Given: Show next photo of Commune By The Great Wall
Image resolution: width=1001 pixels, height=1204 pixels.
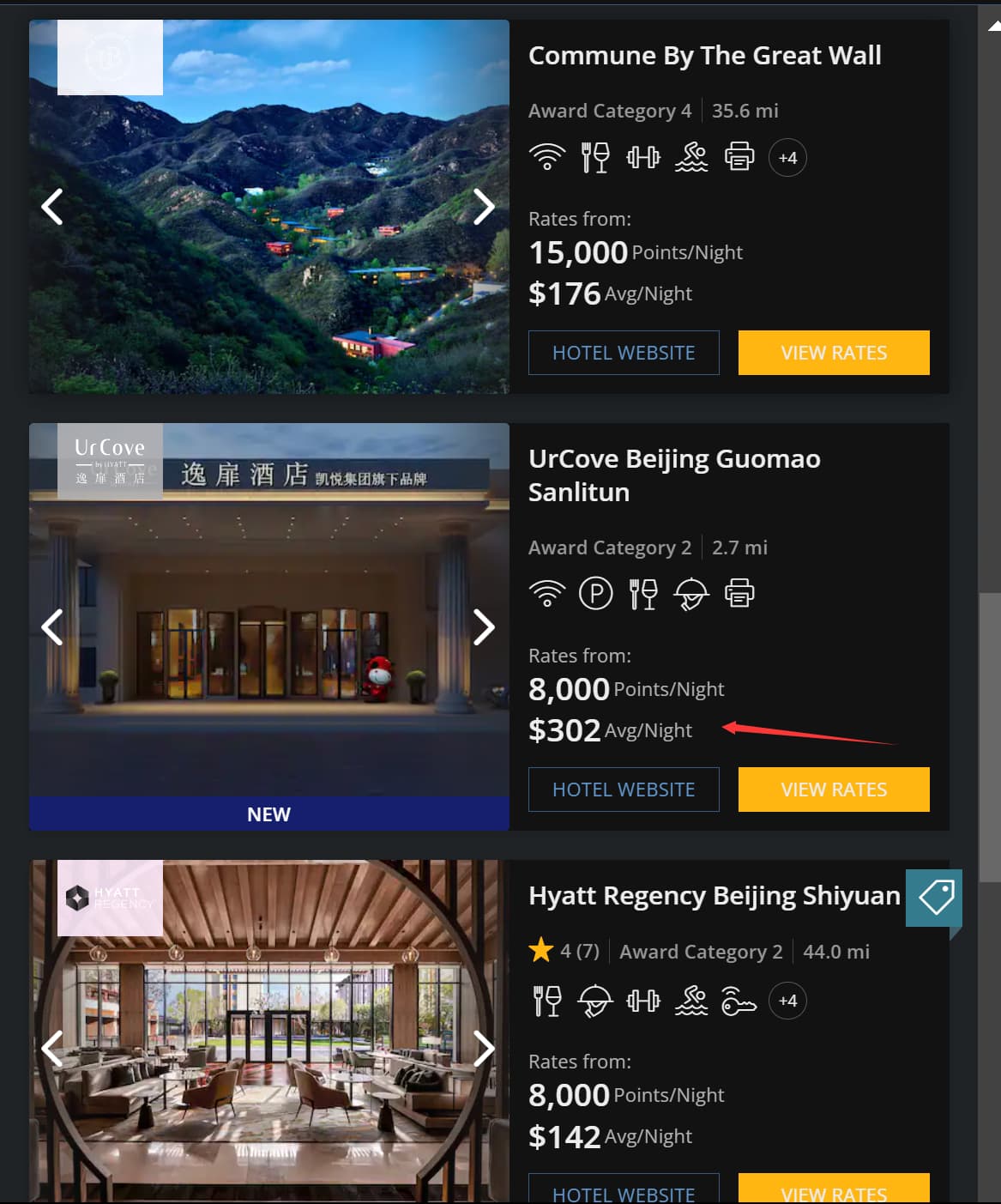Looking at the screenshot, I should point(484,207).
